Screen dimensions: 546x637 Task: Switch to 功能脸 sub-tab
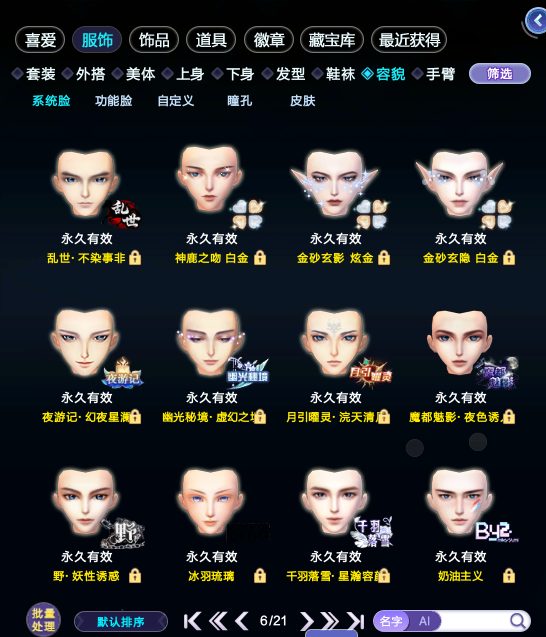[x=114, y=100]
